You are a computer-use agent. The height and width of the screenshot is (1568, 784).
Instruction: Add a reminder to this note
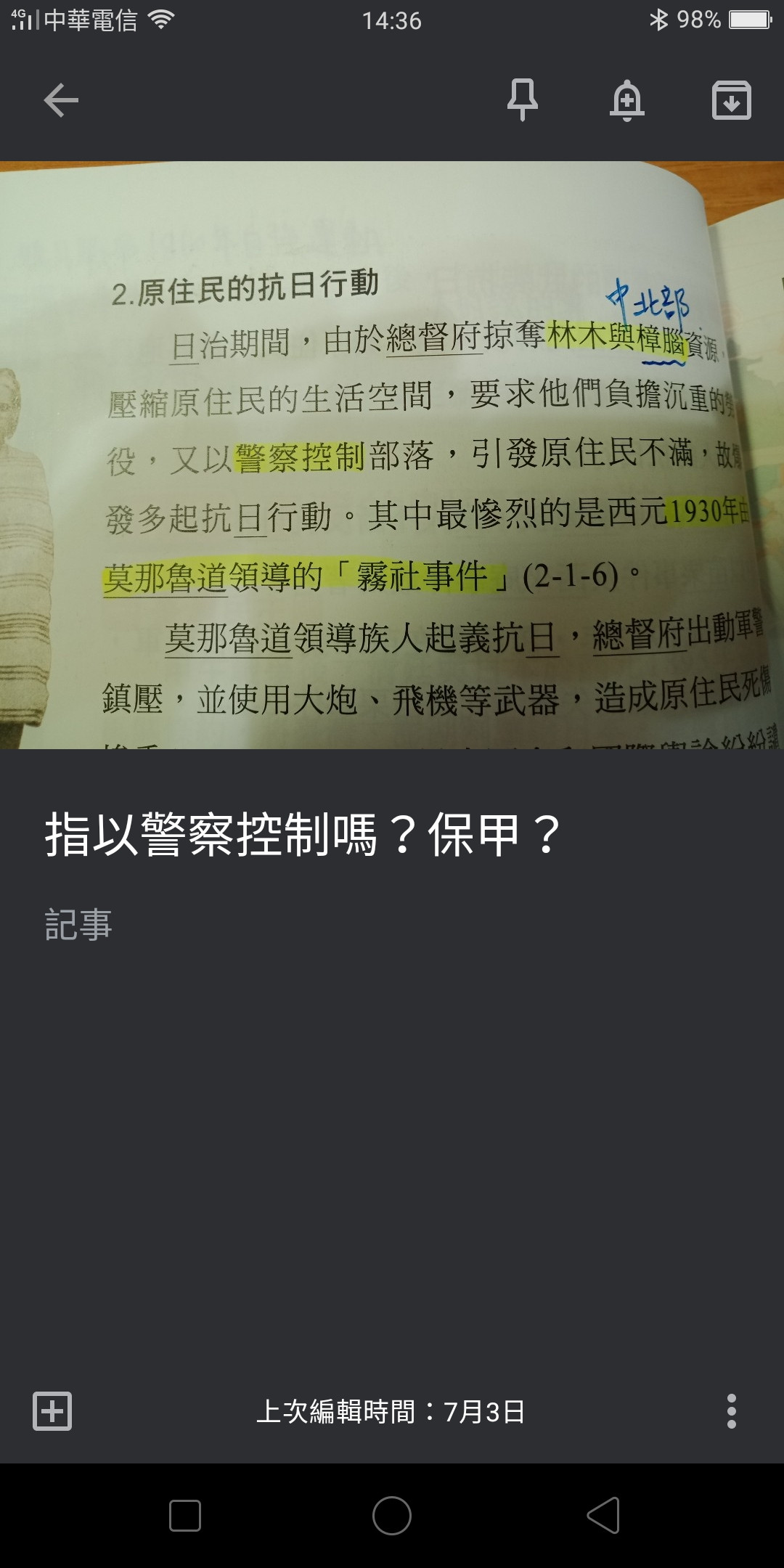[x=627, y=100]
